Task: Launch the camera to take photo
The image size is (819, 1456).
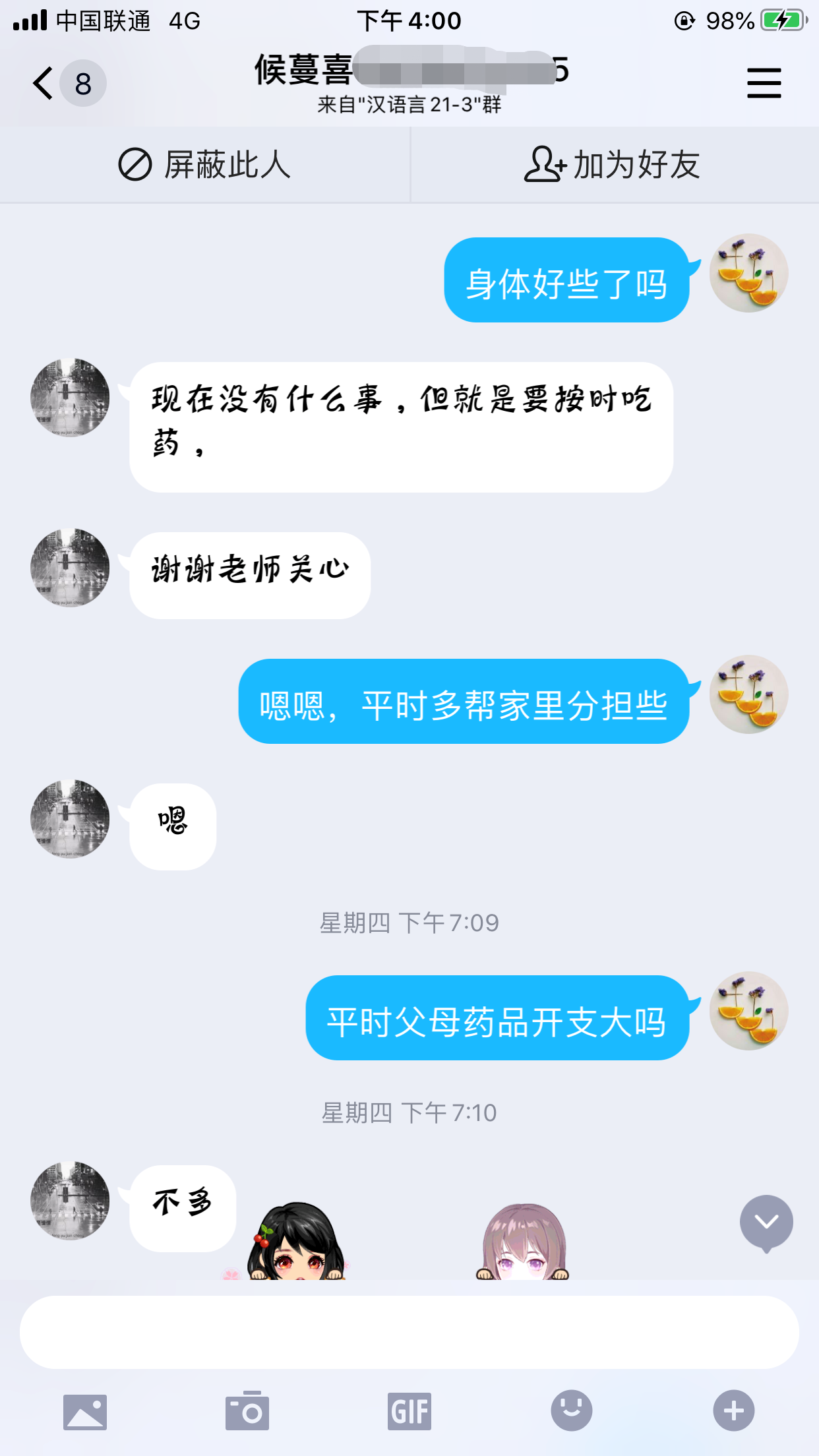Action: click(247, 1412)
